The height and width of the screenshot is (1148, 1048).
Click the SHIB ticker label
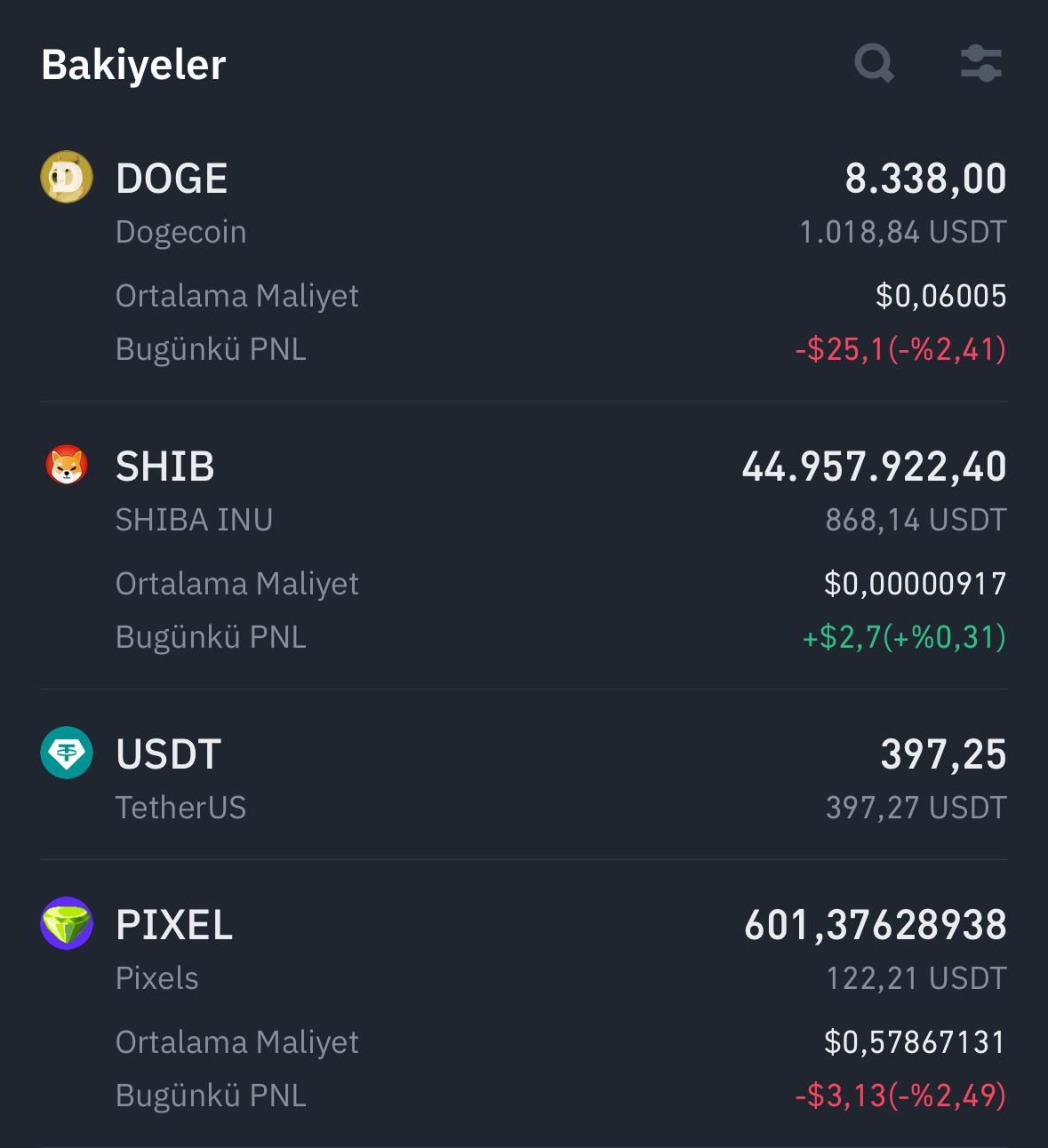(x=166, y=465)
